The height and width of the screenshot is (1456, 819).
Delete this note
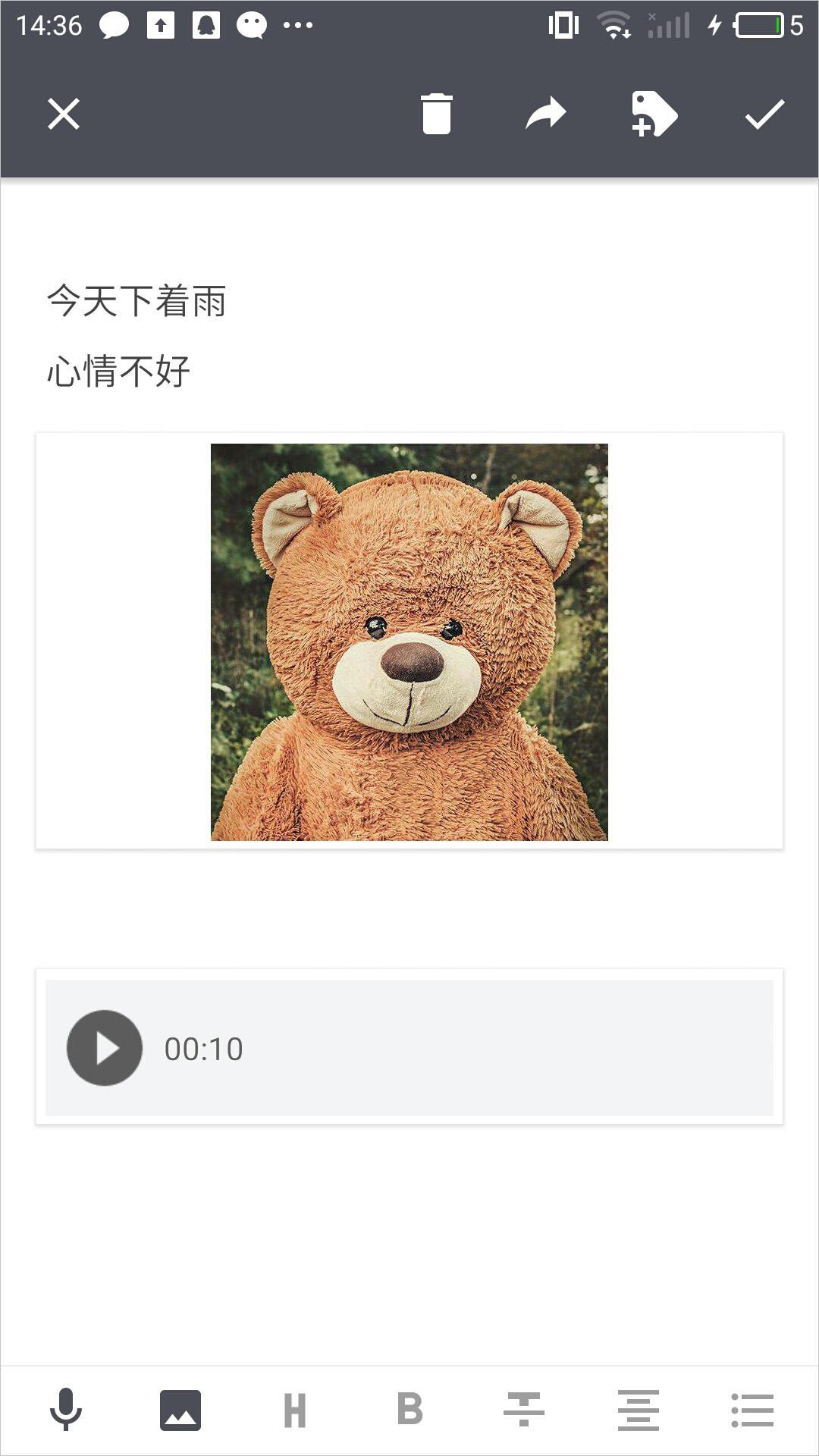pyautogui.click(x=436, y=115)
